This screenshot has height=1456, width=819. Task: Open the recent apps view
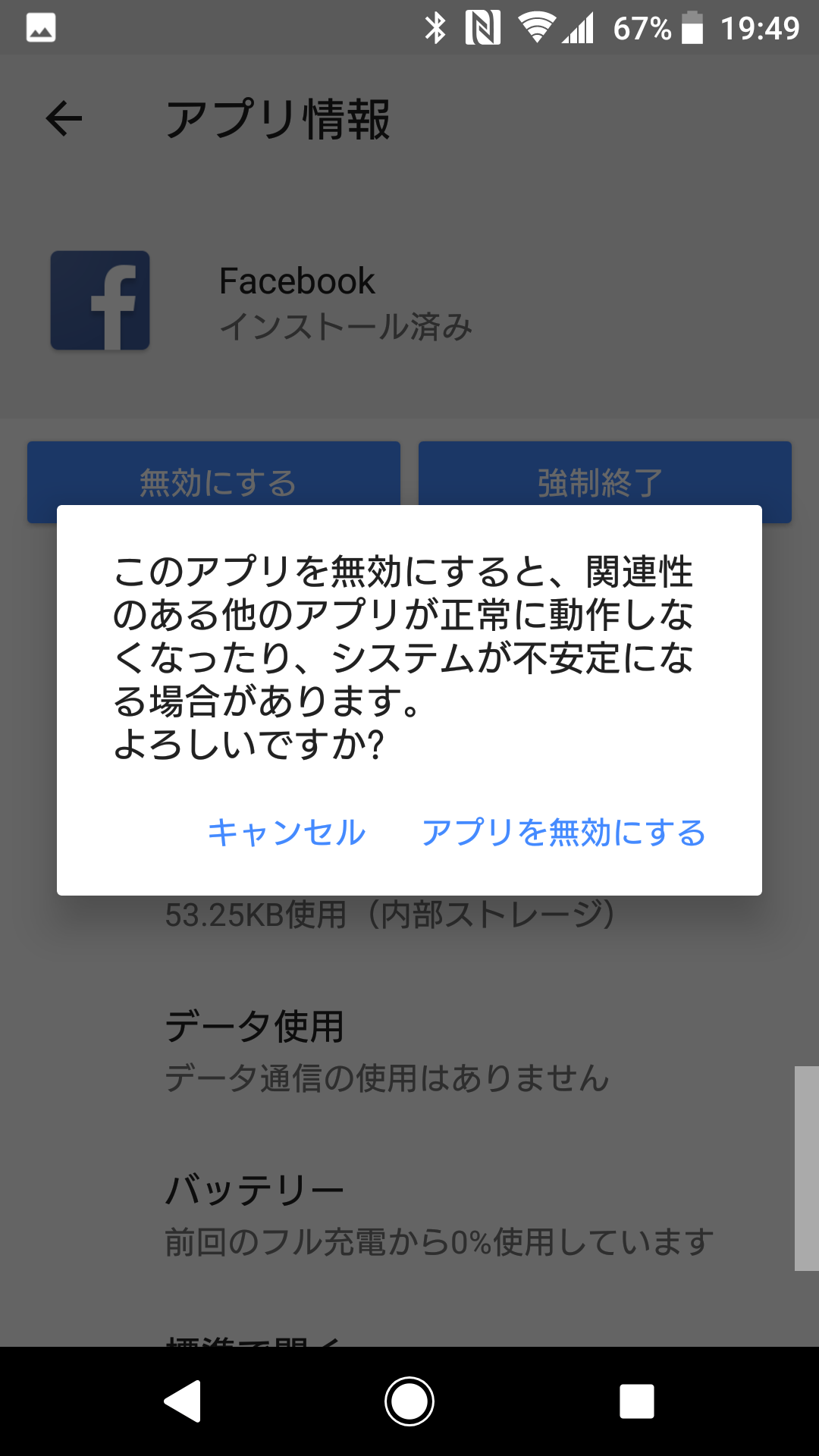(x=637, y=1401)
